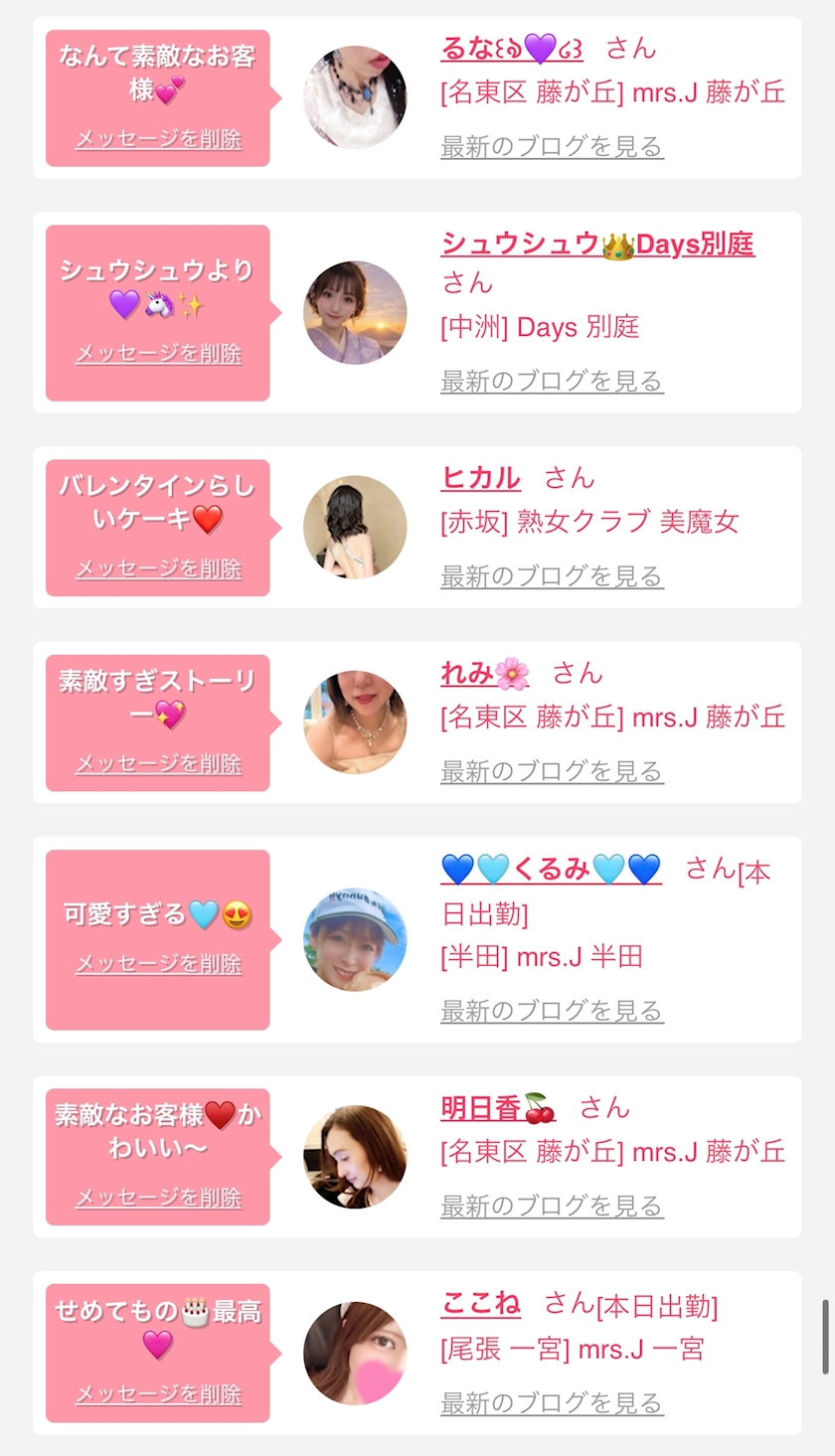Screen dimensions: 835x1456
Task: Open シュウシュウ Days別庭 profile link
Action: point(597,244)
